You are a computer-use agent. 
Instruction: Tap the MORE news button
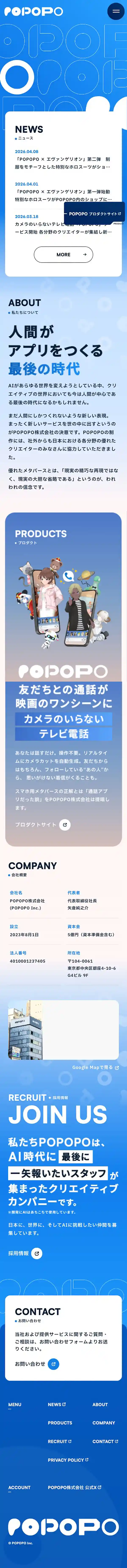63,254
